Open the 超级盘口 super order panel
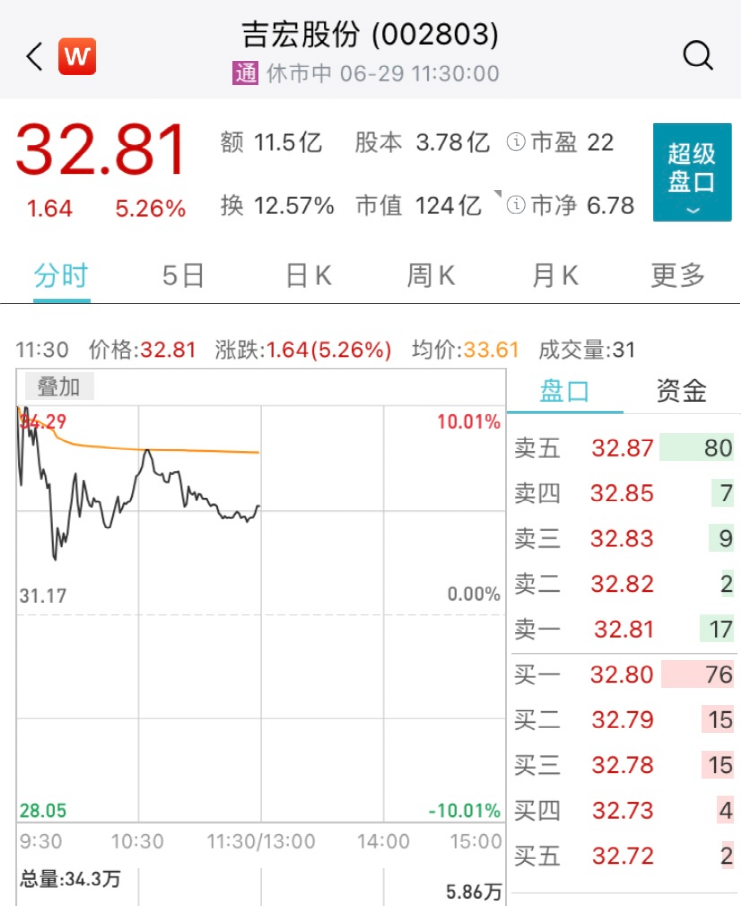 tap(692, 170)
